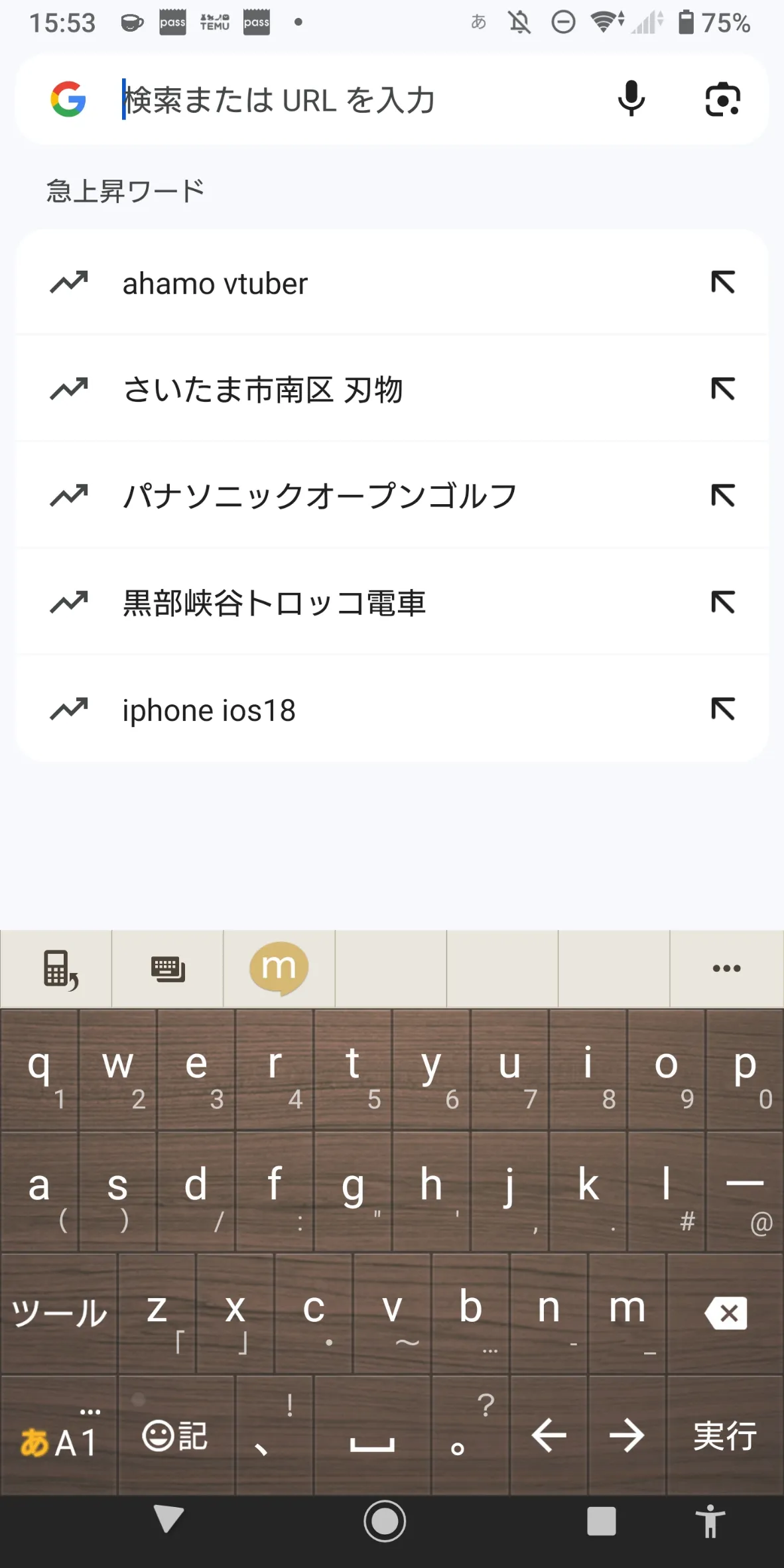
Task: Switch input mode with あA1 key
Action: click(59, 1435)
